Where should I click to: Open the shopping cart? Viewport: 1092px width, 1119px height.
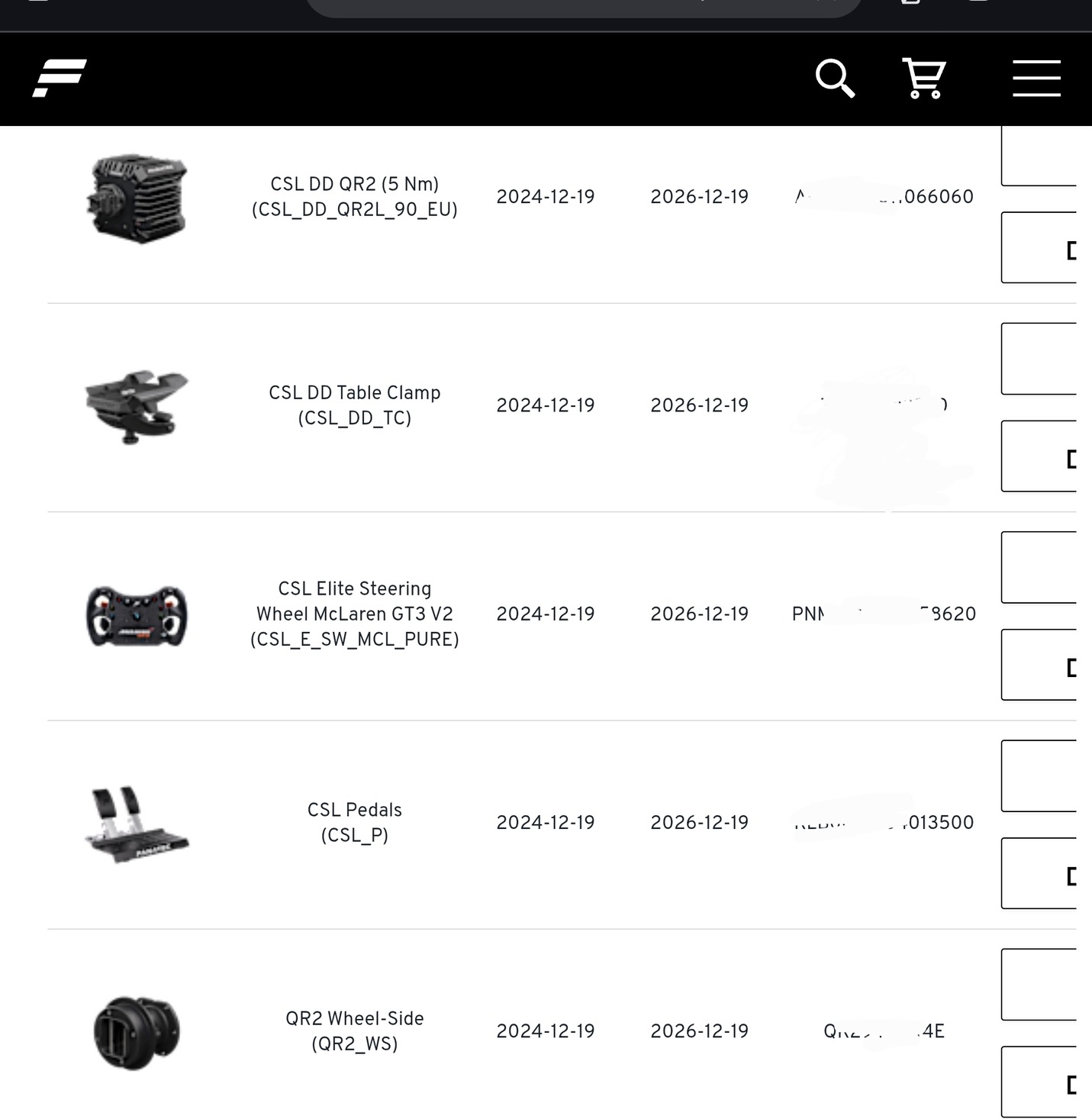pyautogui.click(x=924, y=78)
